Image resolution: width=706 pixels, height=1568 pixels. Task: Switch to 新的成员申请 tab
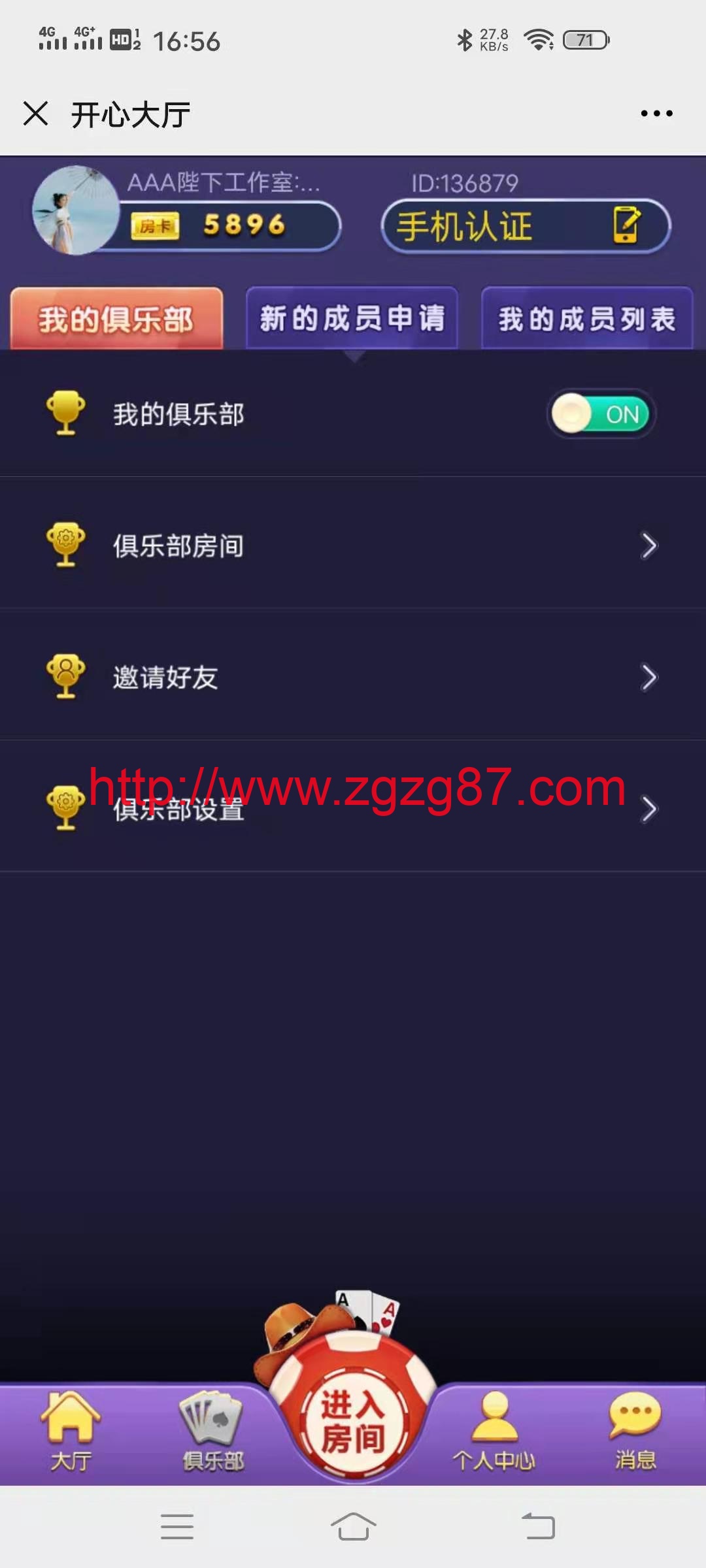[352, 319]
